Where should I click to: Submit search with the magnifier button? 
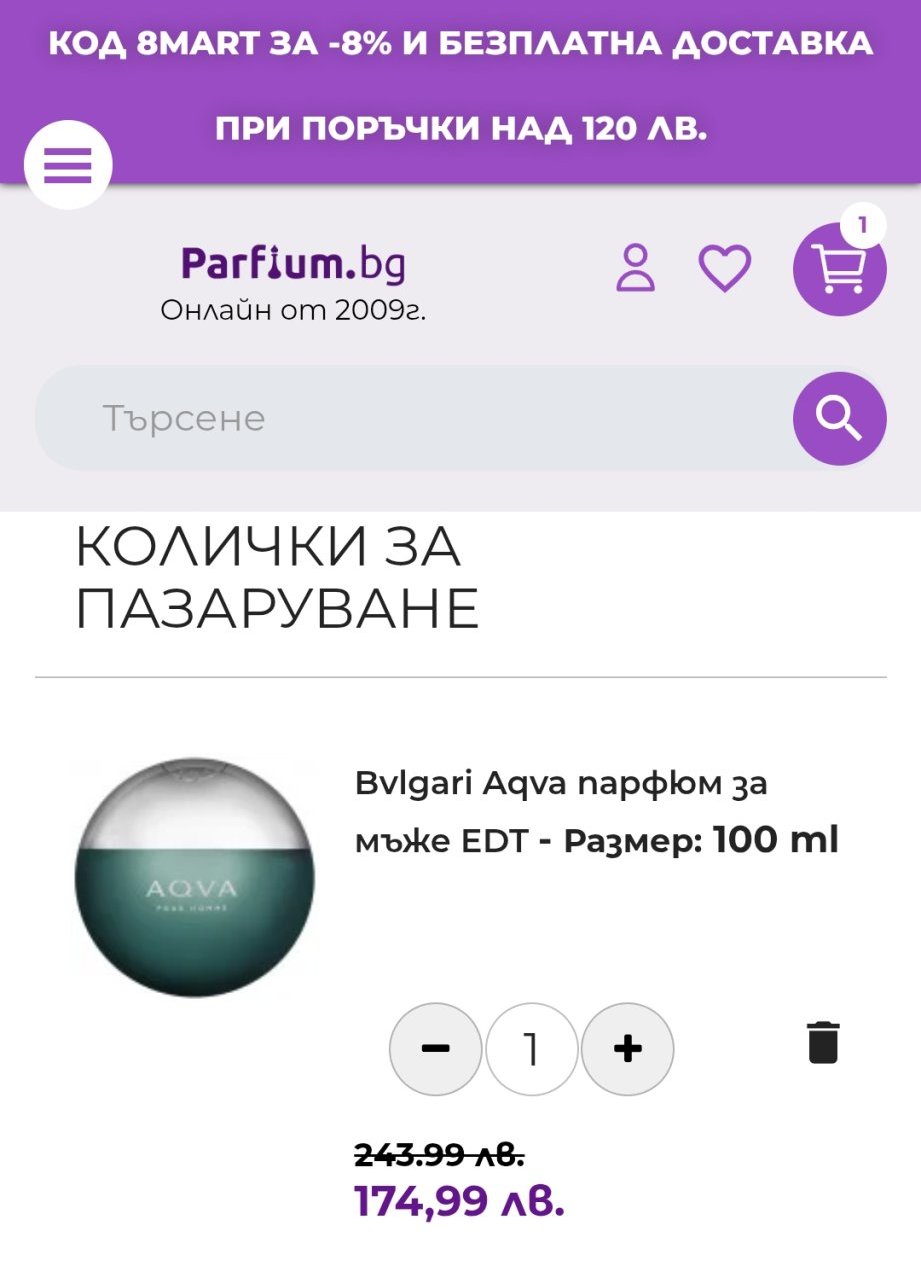click(x=839, y=418)
